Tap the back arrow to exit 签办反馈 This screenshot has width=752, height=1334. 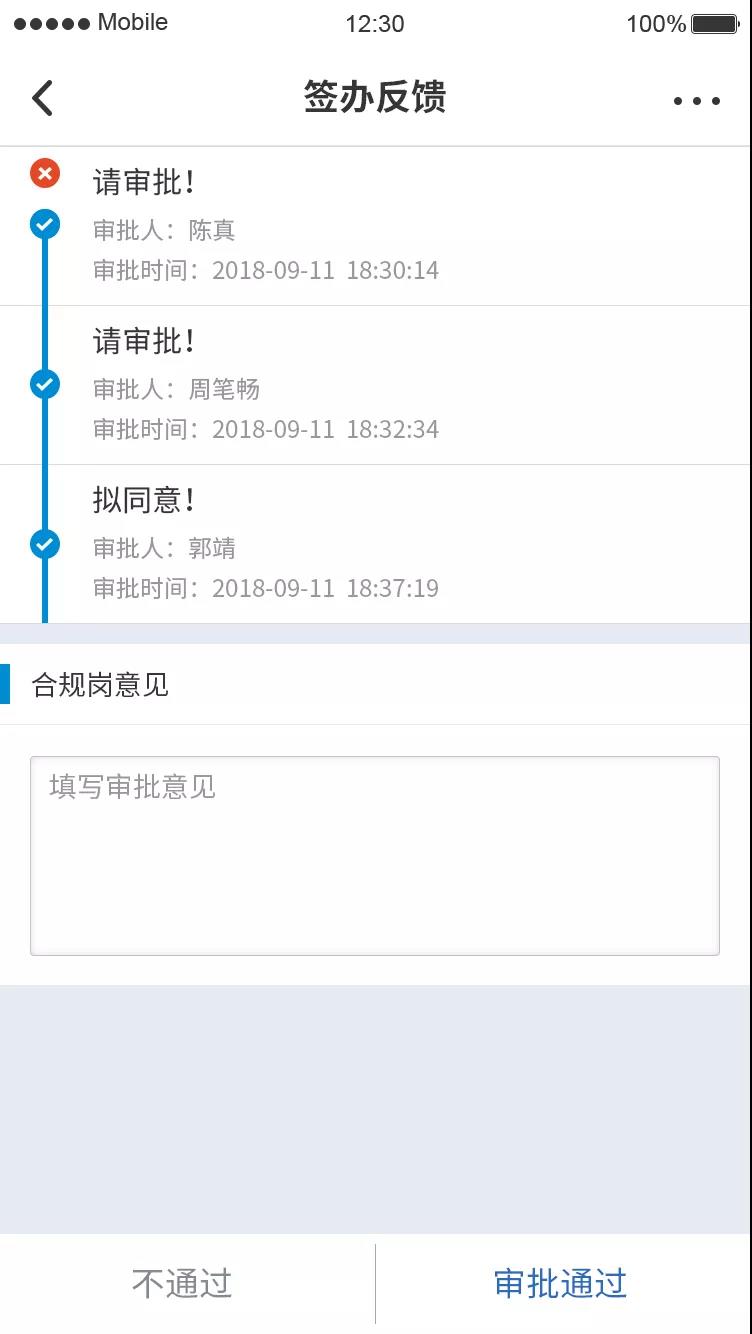point(42,98)
